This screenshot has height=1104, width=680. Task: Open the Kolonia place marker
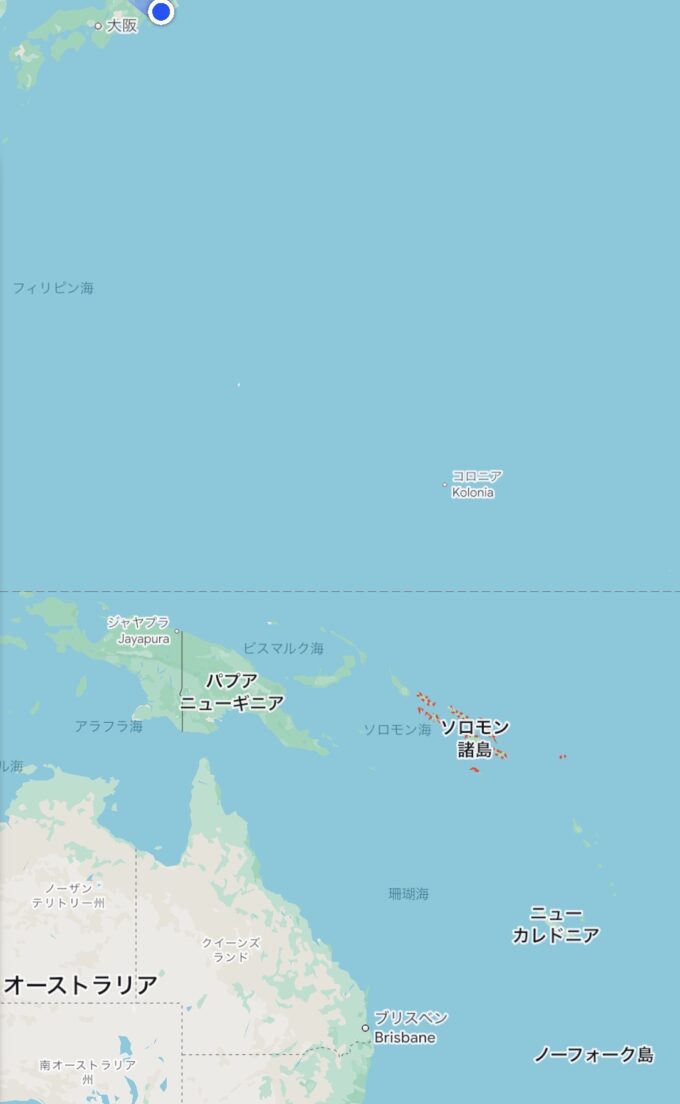click(445, 485)
